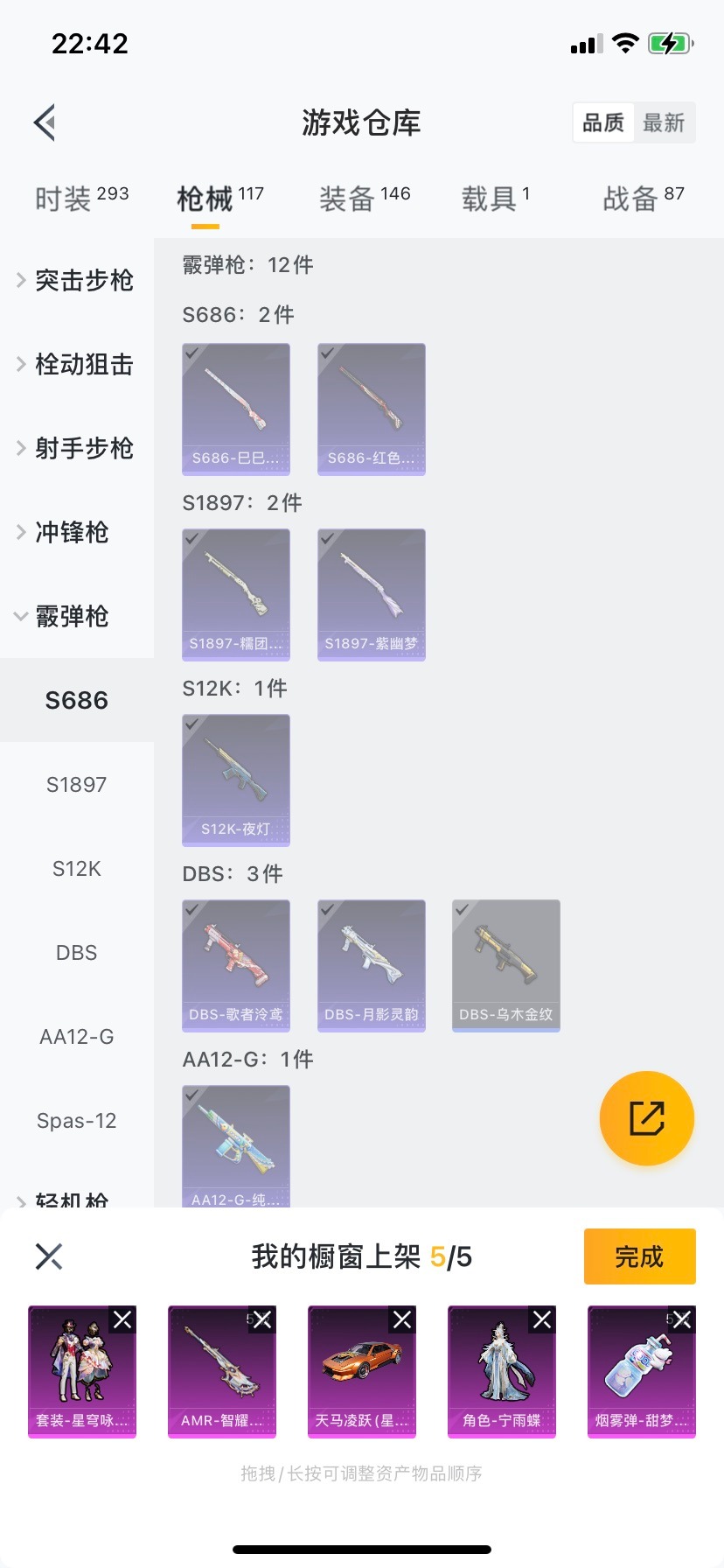Switch sorting to 最新

665,122
